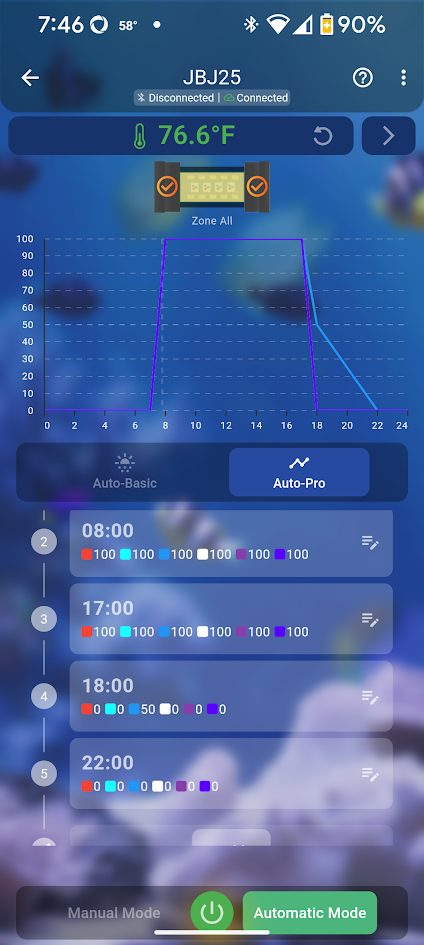Image resolution: width=424 pixels, height=945 pixels.
Task: Edit the 08:00 schedule point
Action: coord(370,542)
